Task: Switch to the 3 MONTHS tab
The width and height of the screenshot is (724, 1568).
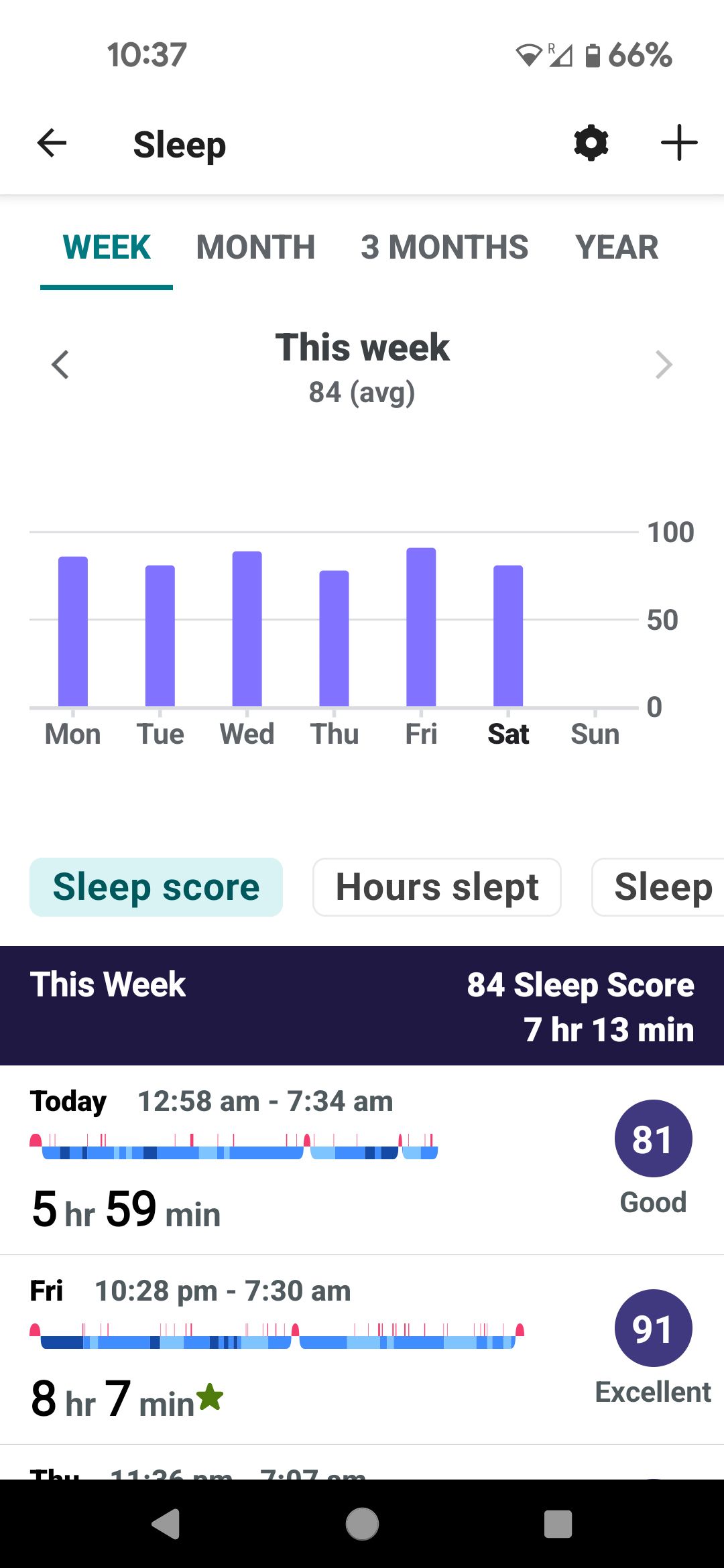Action: pos(444,248)
